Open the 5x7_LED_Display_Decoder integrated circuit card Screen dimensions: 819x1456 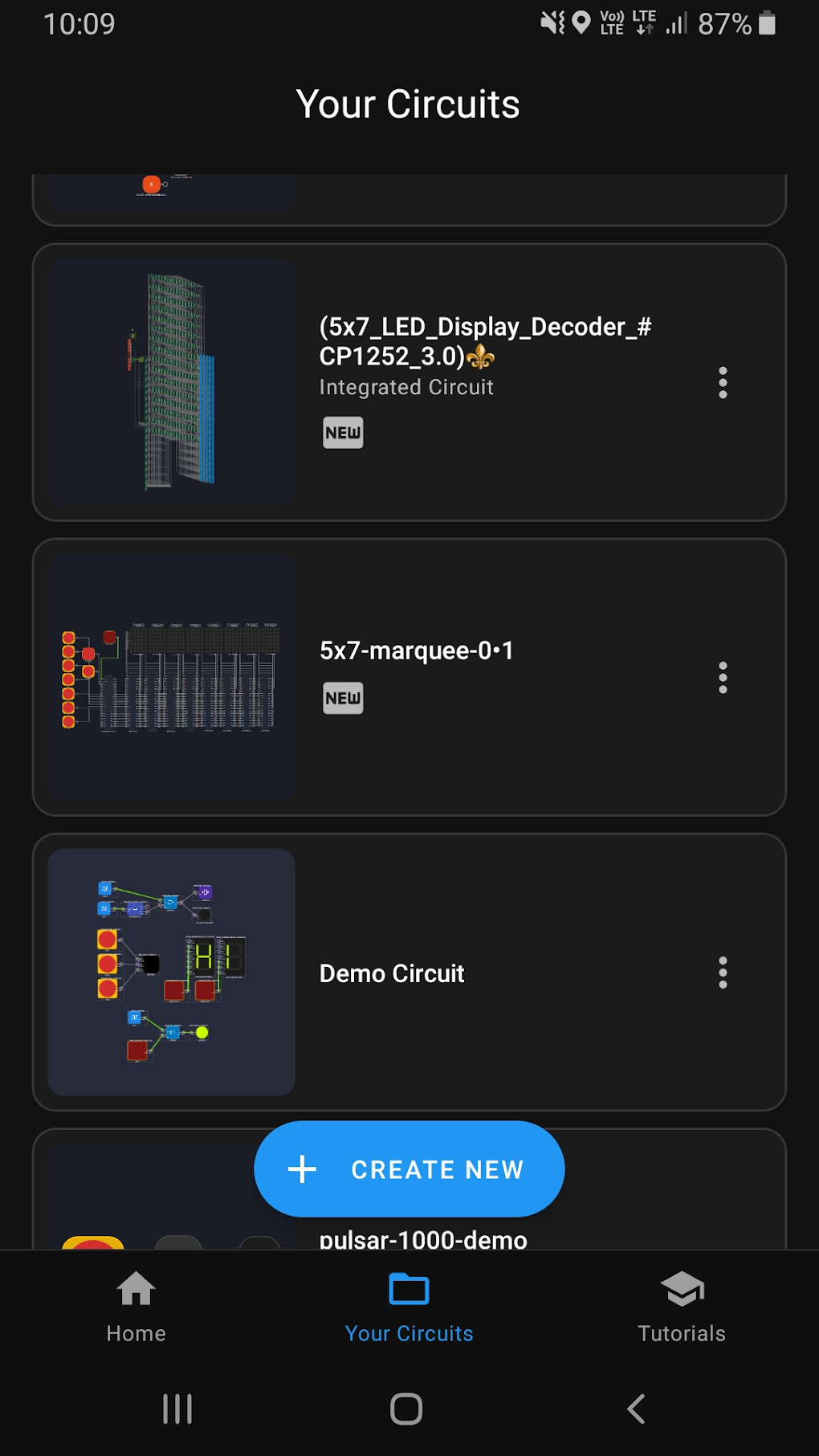(409, 382)
